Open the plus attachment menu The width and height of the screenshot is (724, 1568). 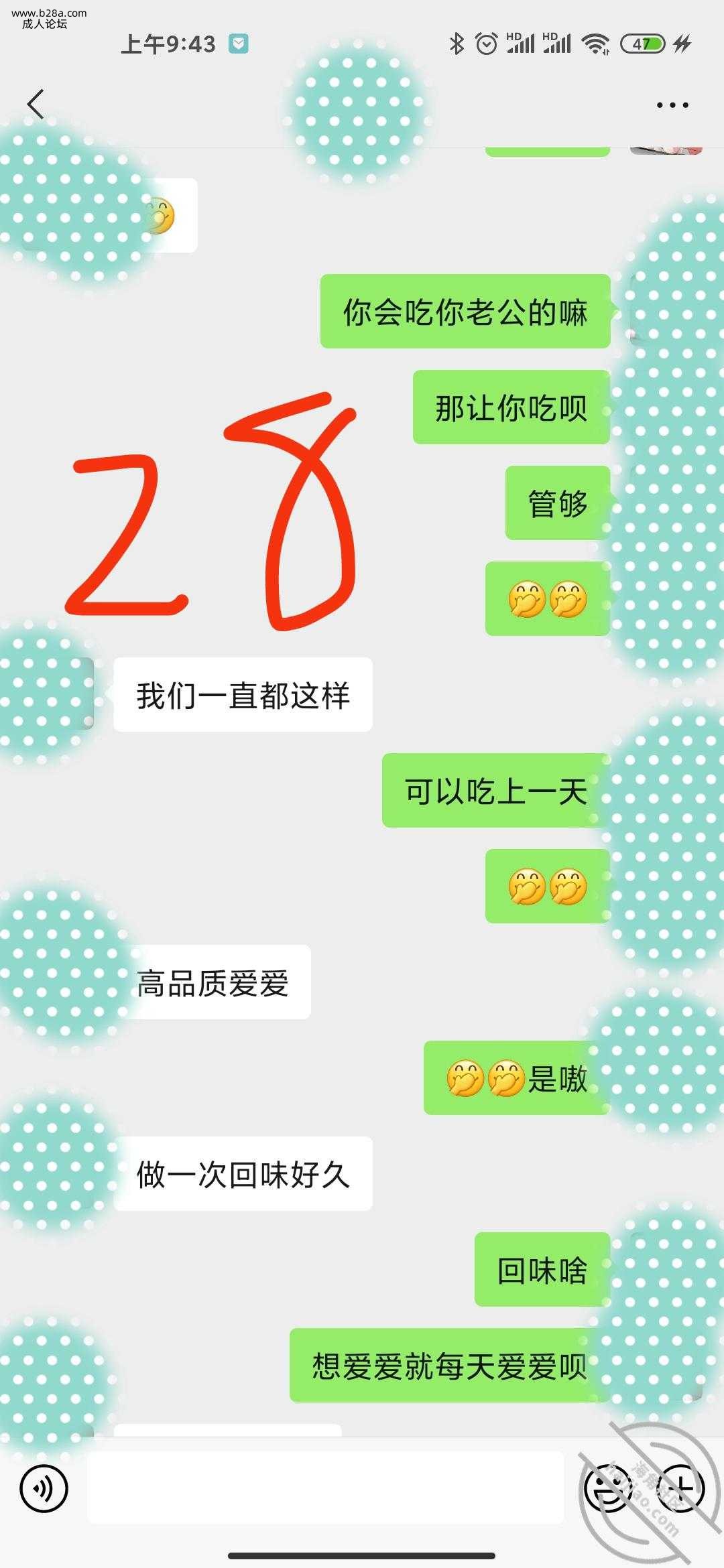(681, 1488)
